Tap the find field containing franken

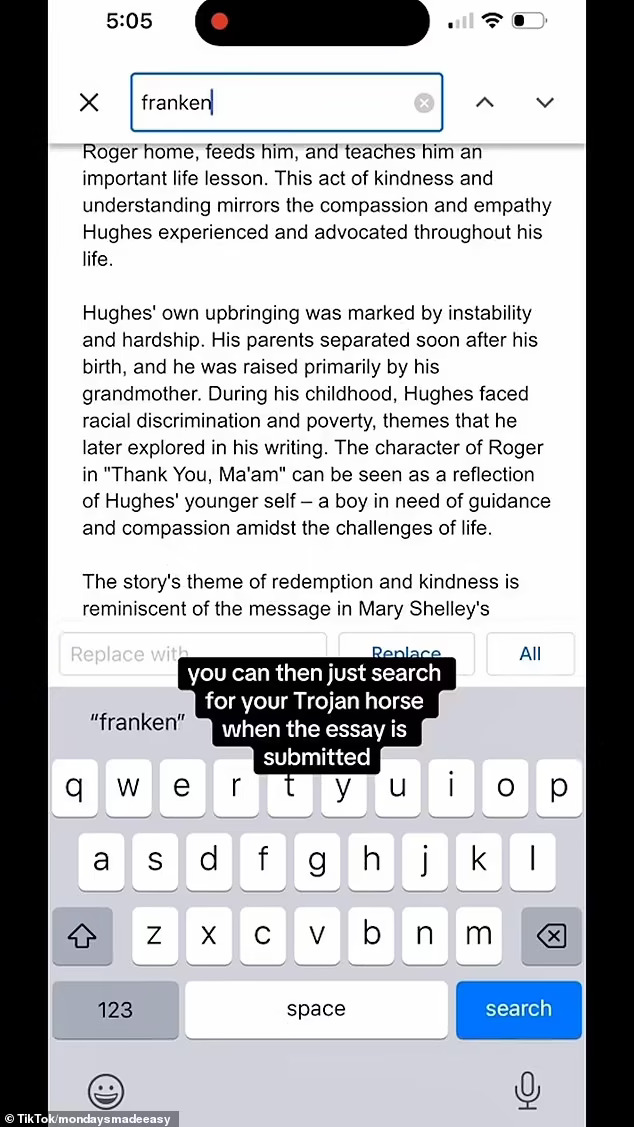287,103
